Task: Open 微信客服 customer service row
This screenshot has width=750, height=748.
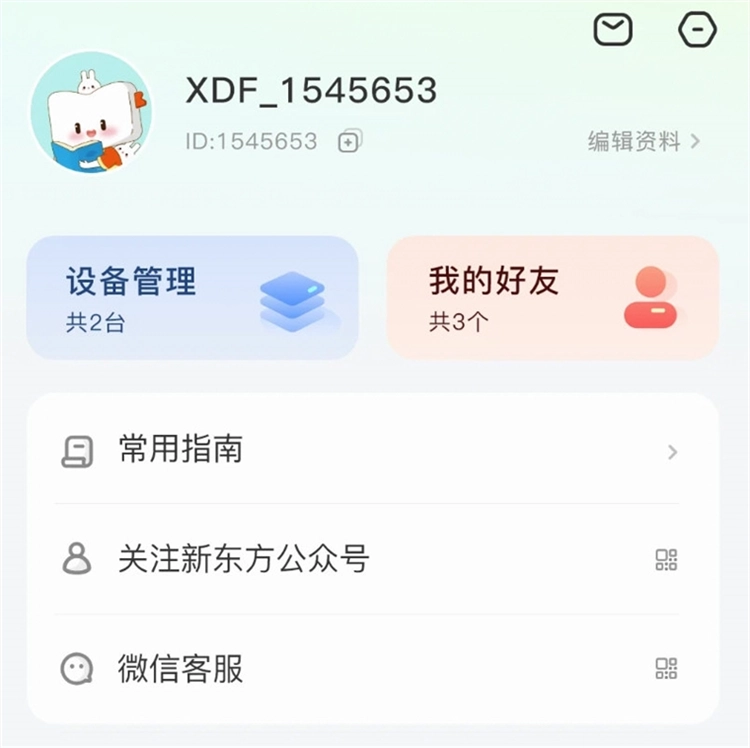Action: [372, 669]
